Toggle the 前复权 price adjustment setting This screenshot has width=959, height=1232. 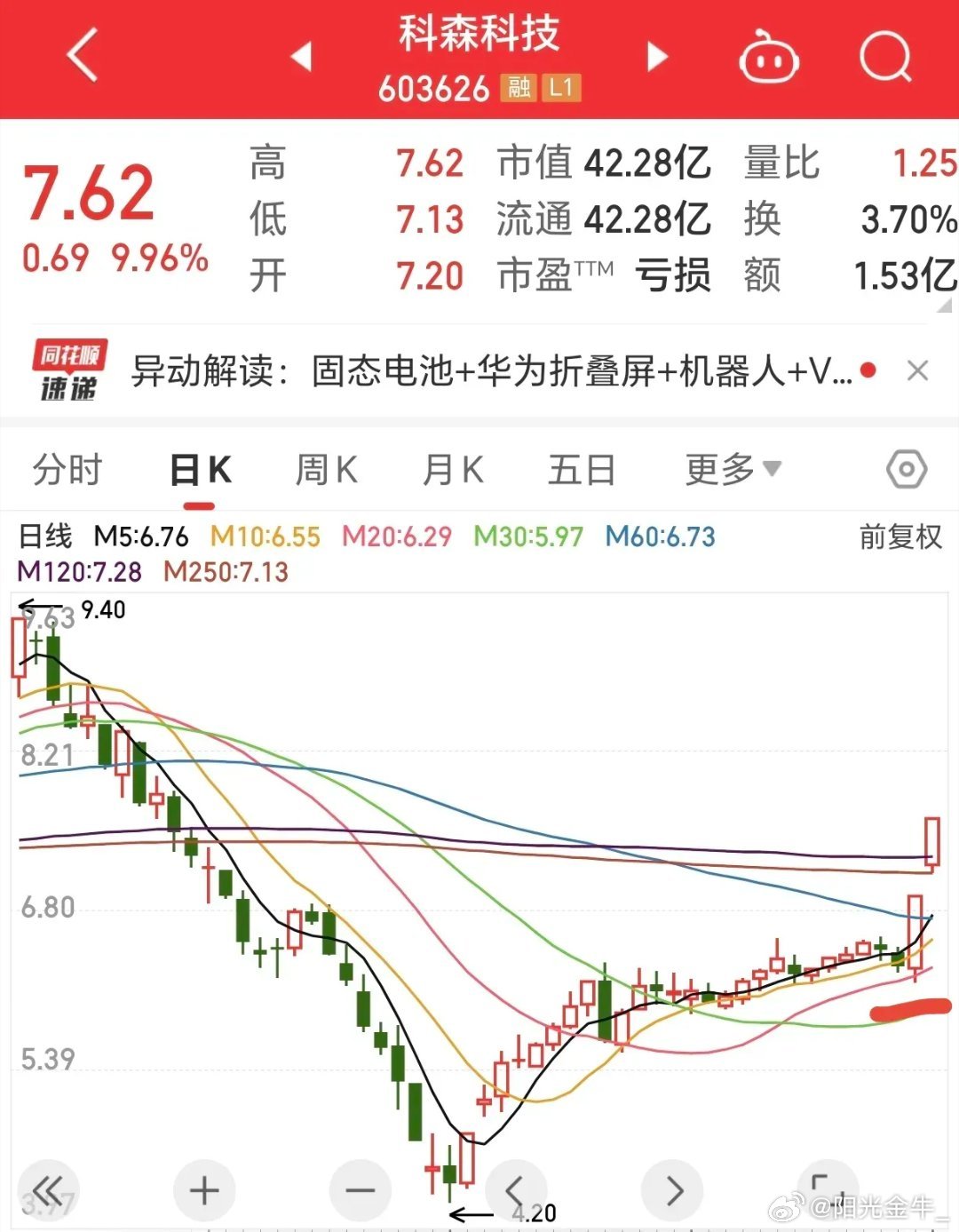[897, 537]
